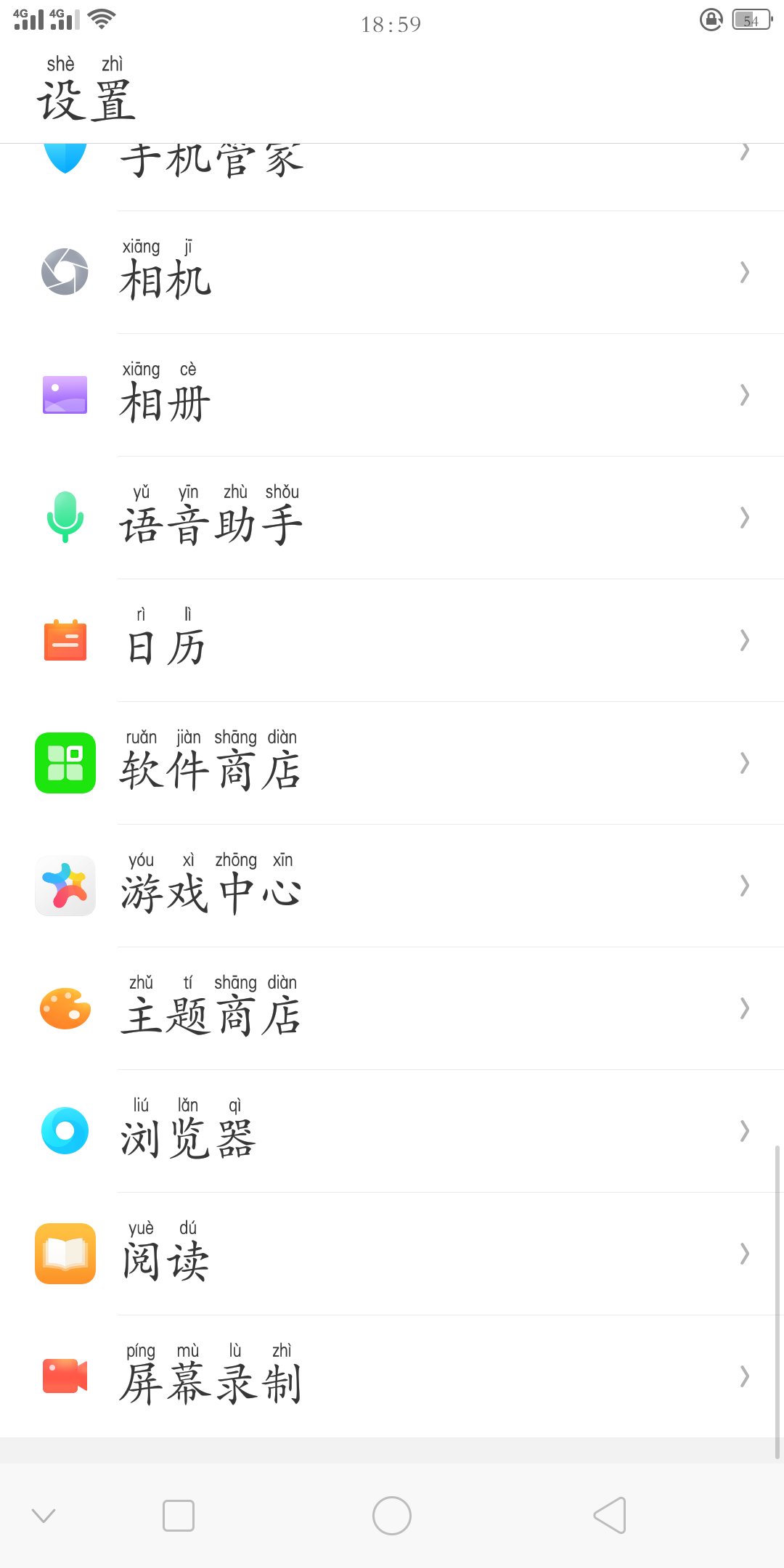784x1568 pixels.
Task: Go to 阅读 (Reading) settings
Action: pos(392,1254)
